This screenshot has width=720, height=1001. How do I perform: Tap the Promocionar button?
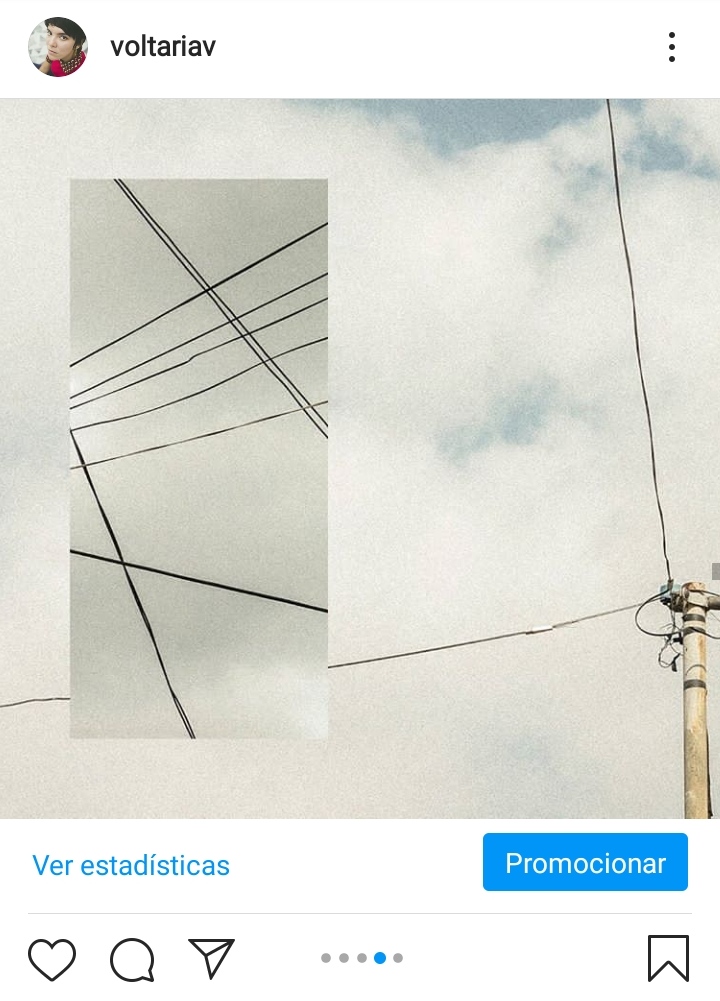585,862
